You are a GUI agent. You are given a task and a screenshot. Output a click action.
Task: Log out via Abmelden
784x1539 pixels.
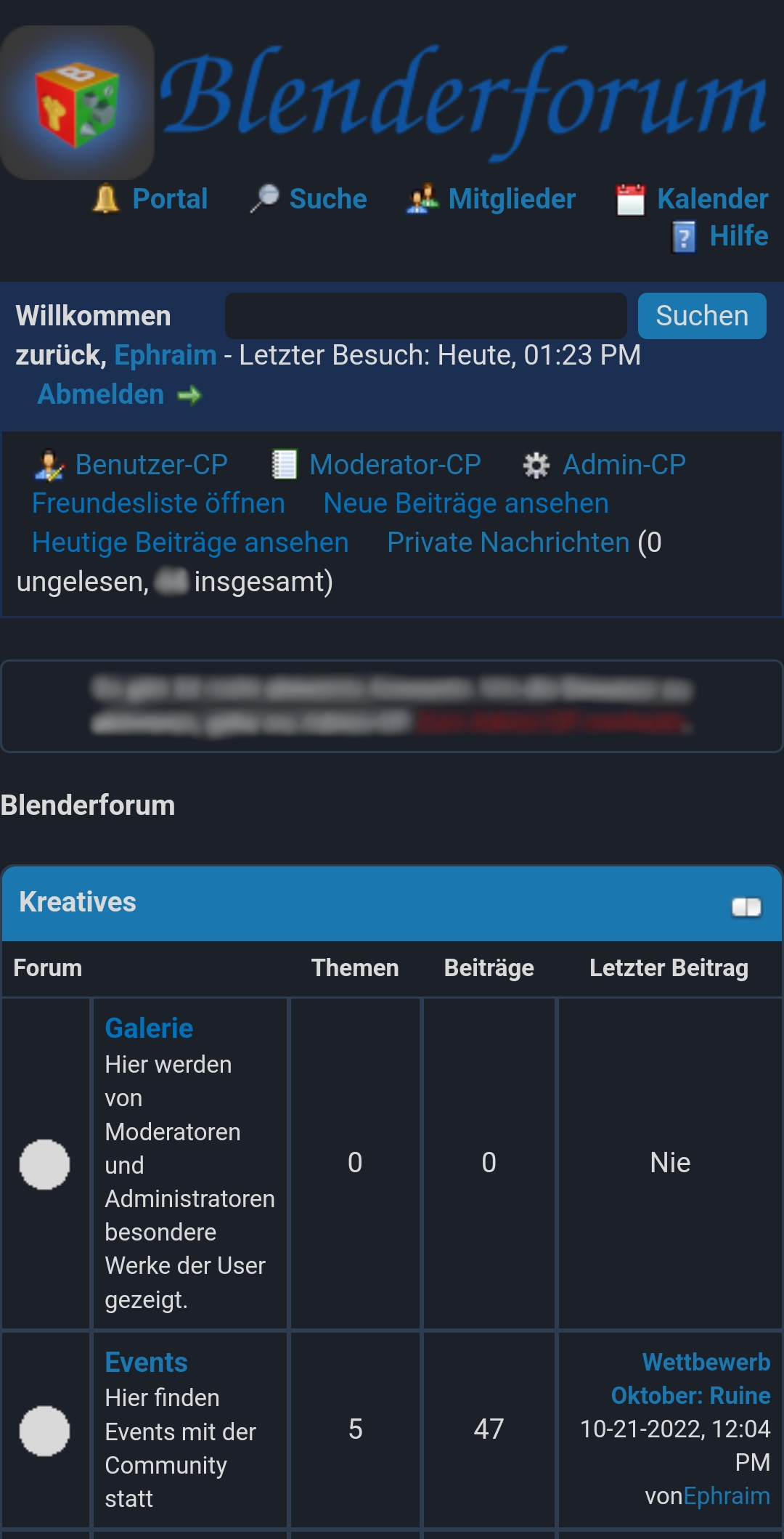101,394
